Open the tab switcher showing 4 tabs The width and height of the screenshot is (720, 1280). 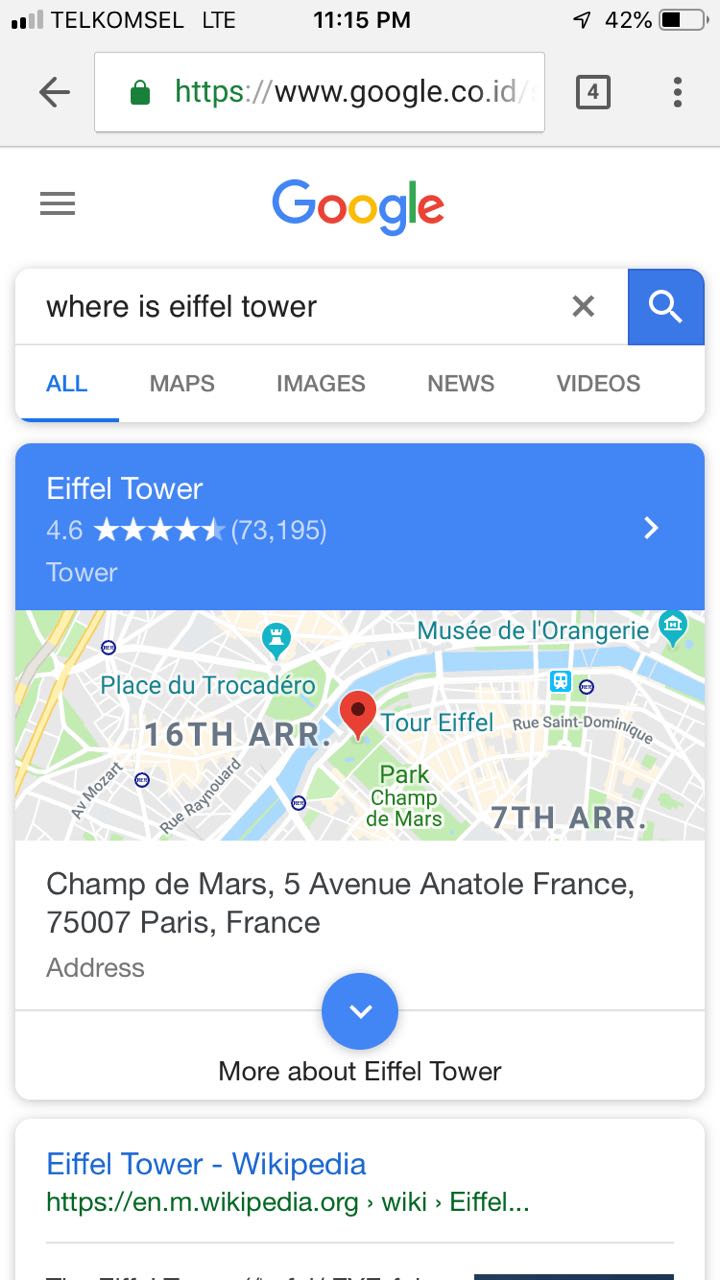pos(593,93)
